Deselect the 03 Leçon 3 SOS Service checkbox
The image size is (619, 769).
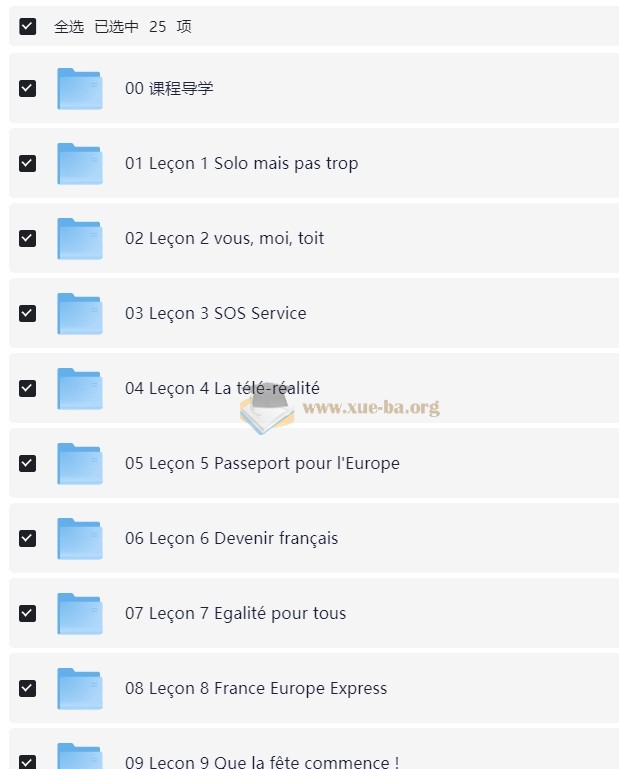tap(28, 313)
